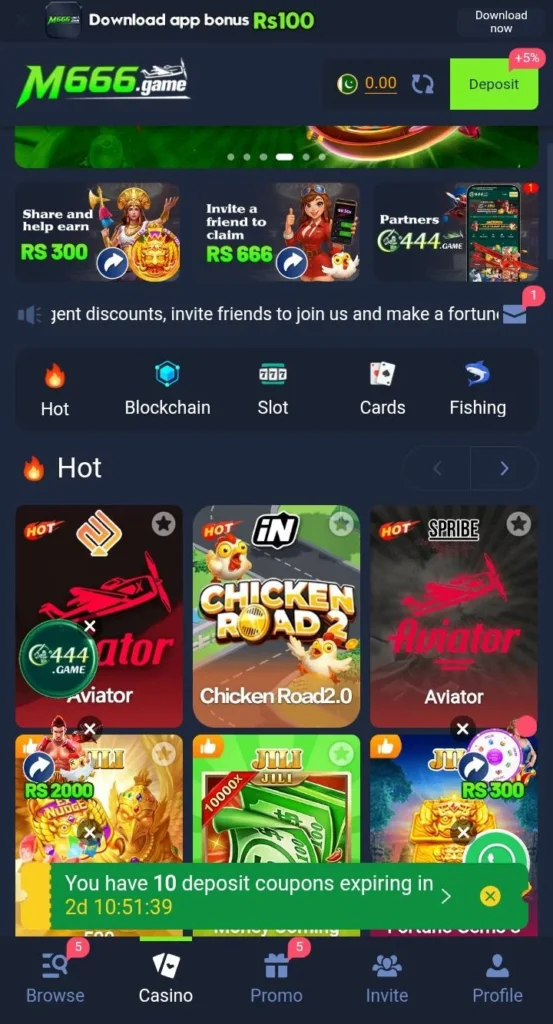
Task: Open the messages envelope icon
Action: click(x=515, y=315)
